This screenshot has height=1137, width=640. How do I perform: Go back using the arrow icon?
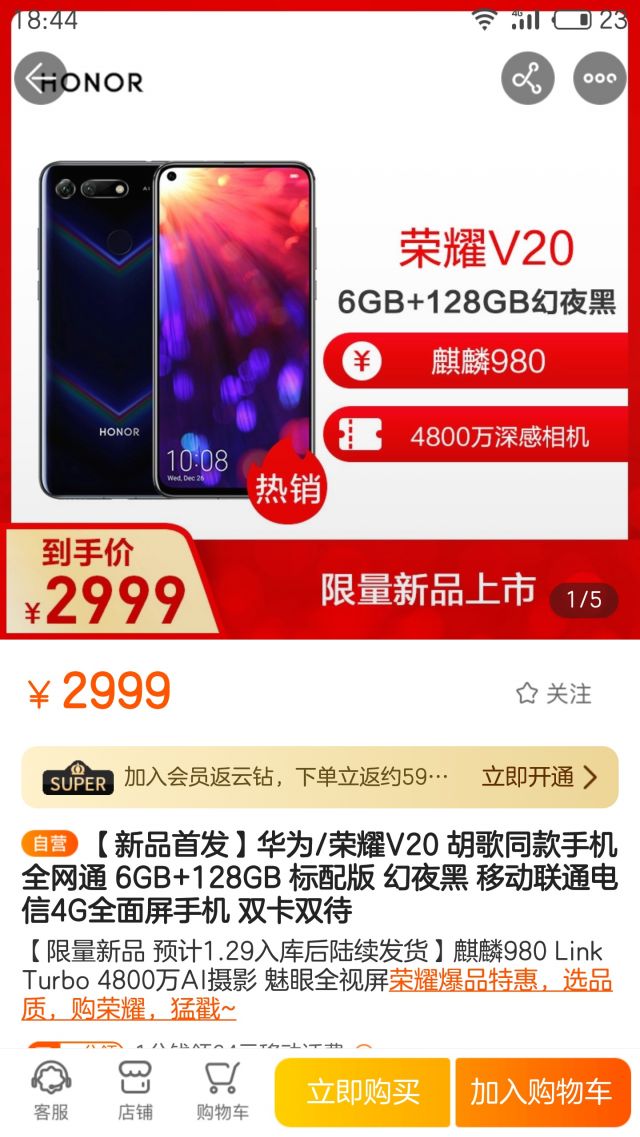click(x=40, y=78)
